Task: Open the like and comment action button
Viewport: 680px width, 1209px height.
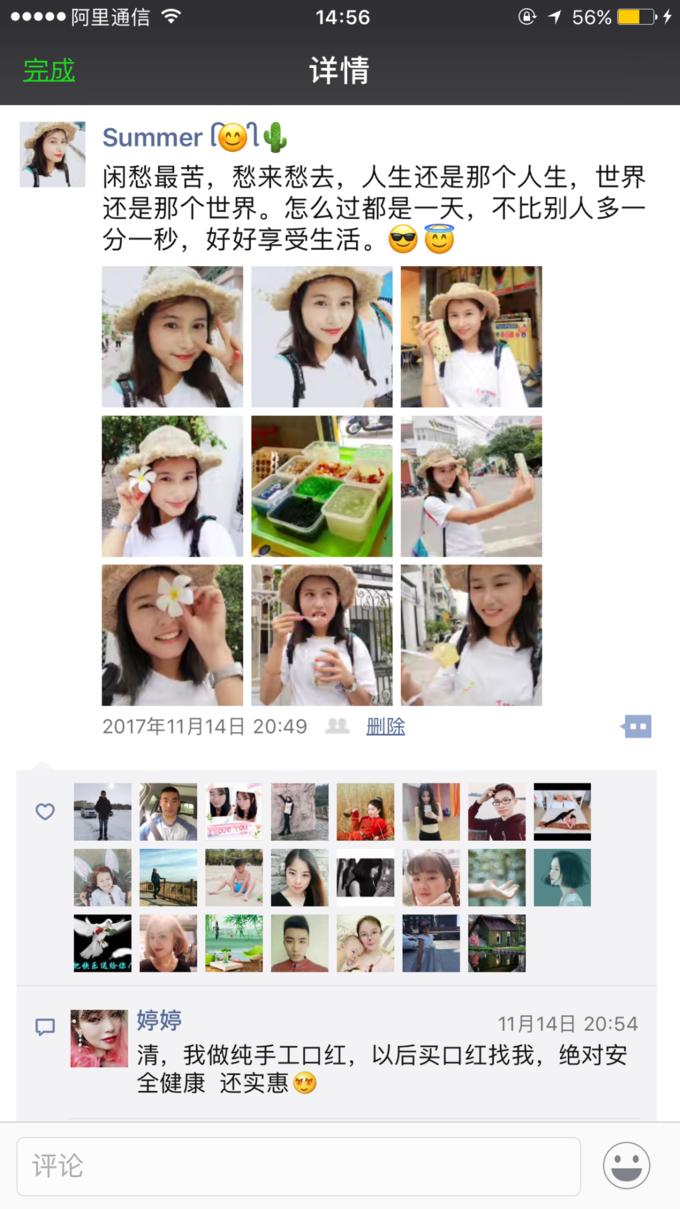Action: [x=636, y=727]
